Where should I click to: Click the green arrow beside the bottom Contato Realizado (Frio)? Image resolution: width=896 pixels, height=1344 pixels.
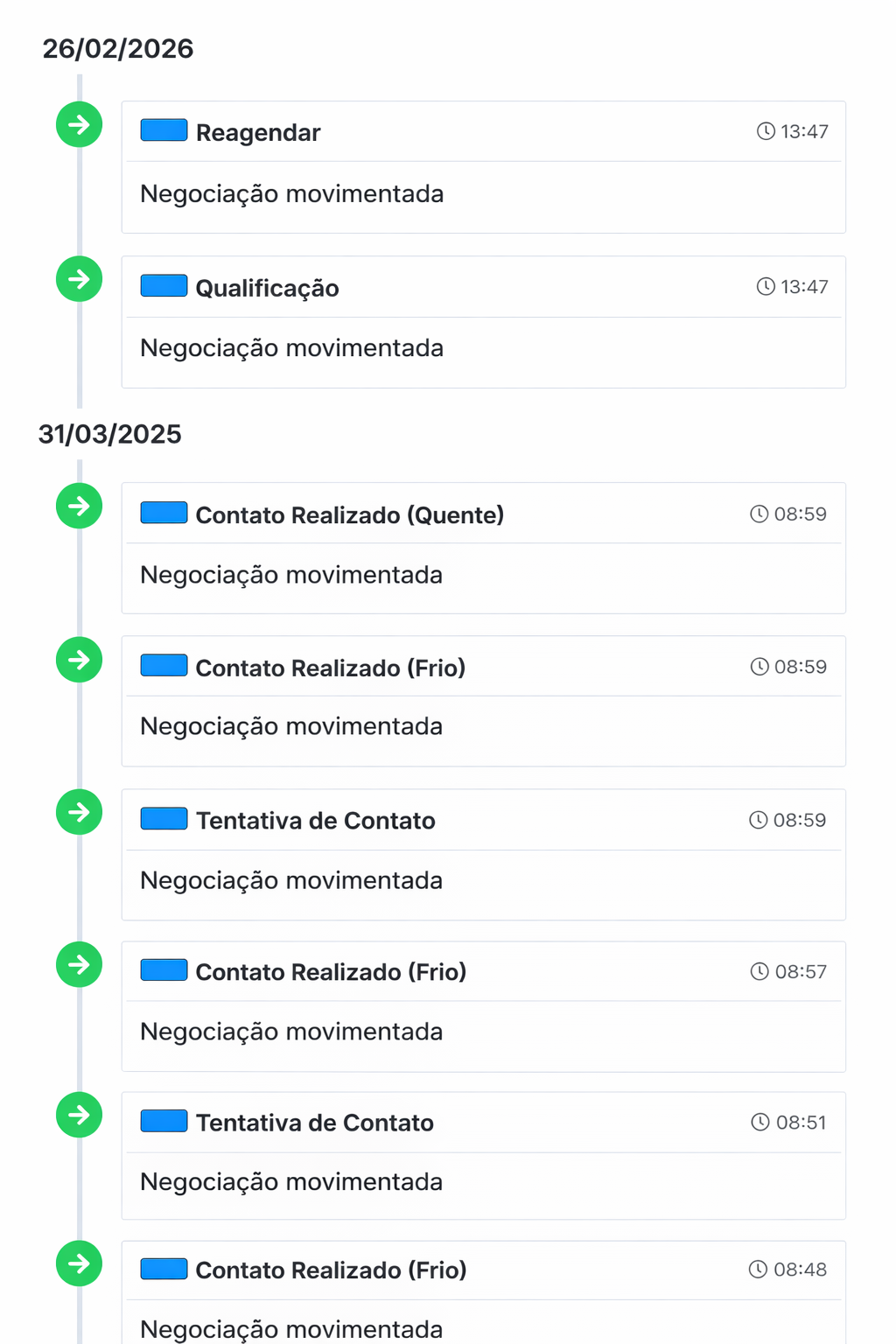coord(79,1263)
